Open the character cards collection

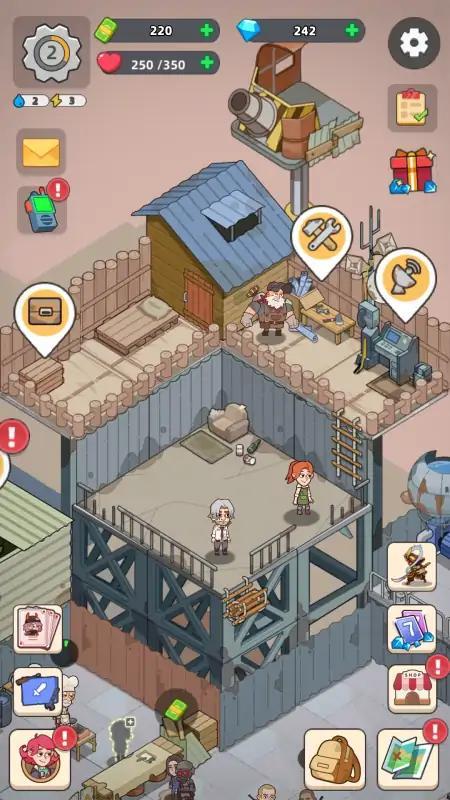38,629
